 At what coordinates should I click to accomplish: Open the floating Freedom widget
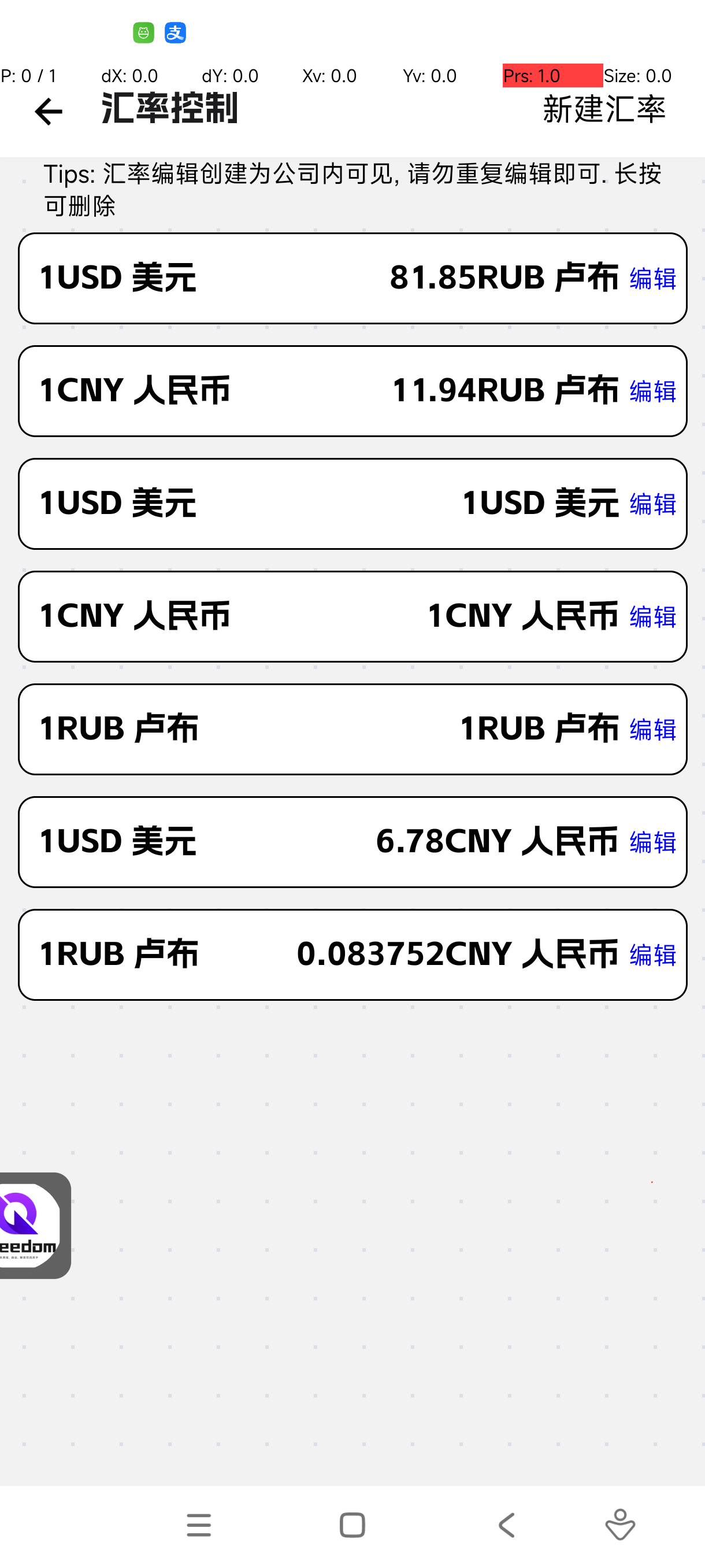point(34,1225)
